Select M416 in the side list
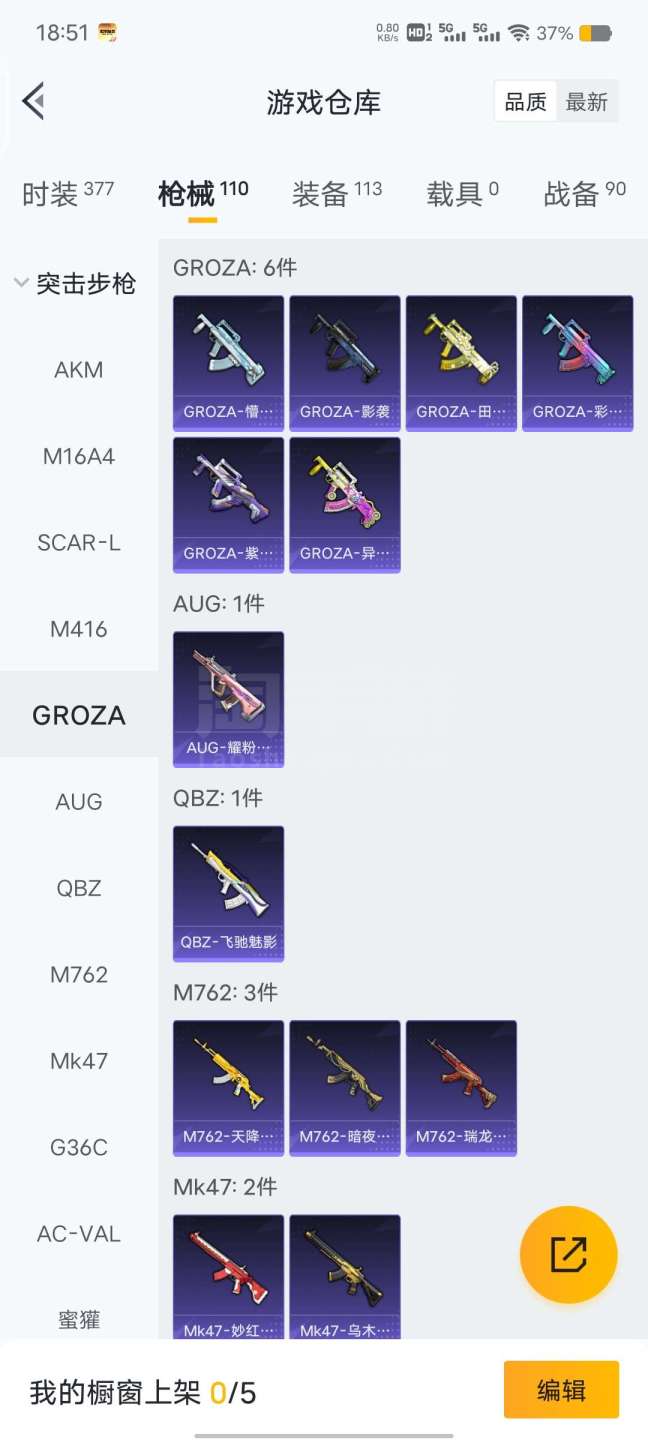 click(79, 629)
